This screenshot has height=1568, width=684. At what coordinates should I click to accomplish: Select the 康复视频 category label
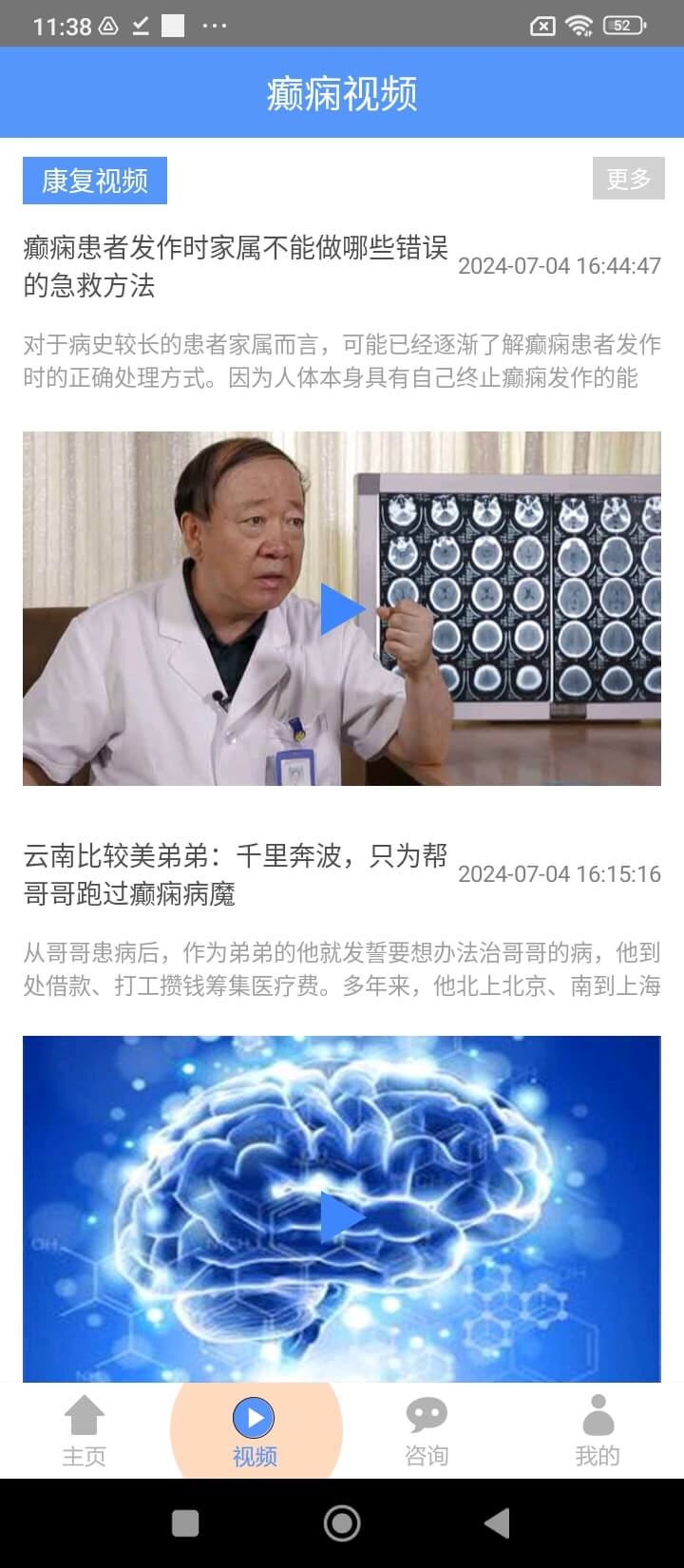tap(95, 181)
